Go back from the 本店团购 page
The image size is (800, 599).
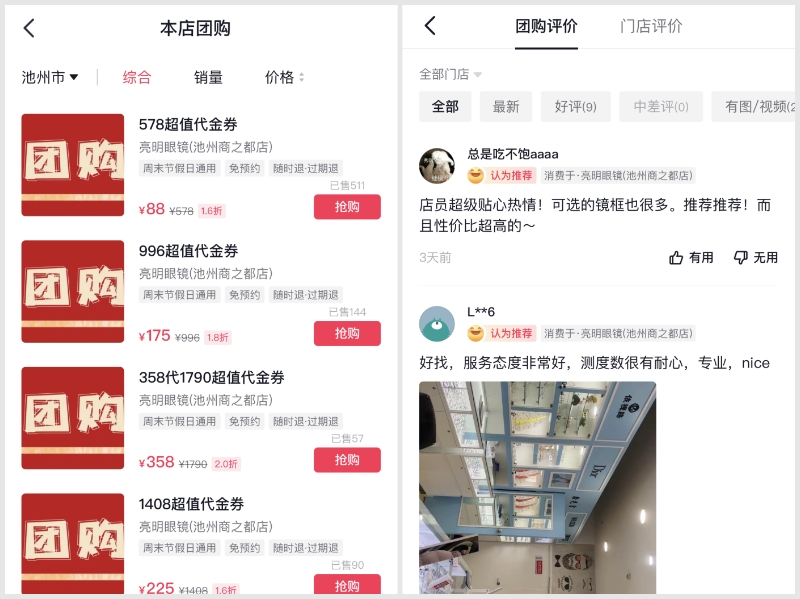(29, 28)
